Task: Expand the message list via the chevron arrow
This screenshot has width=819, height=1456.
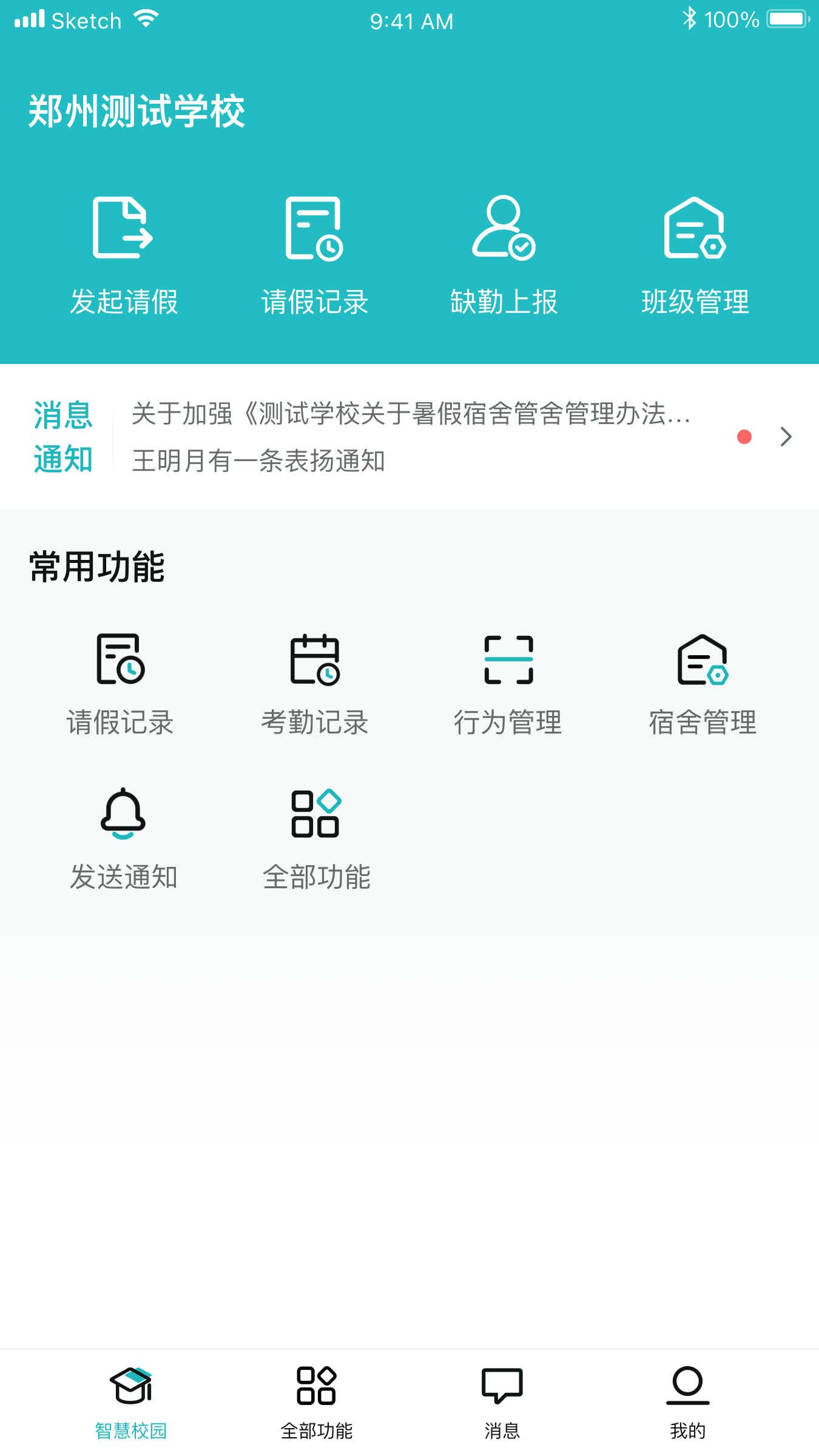Action: point(787,436)
